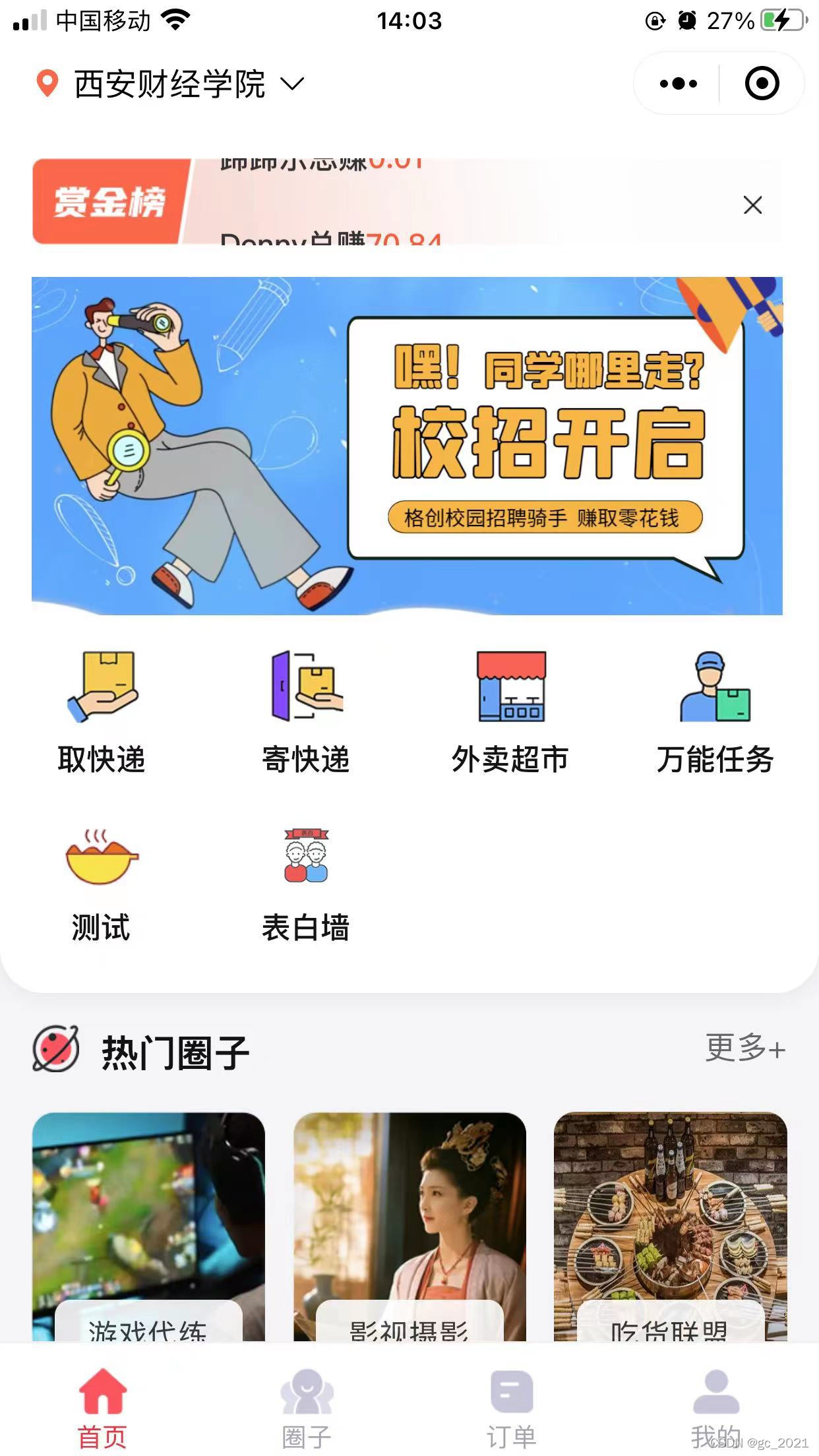Image resolution: width=819 pixels, height=1456 pixels.
Task: Open the 影视摄影 circle card
Action: click(409, 1227)
